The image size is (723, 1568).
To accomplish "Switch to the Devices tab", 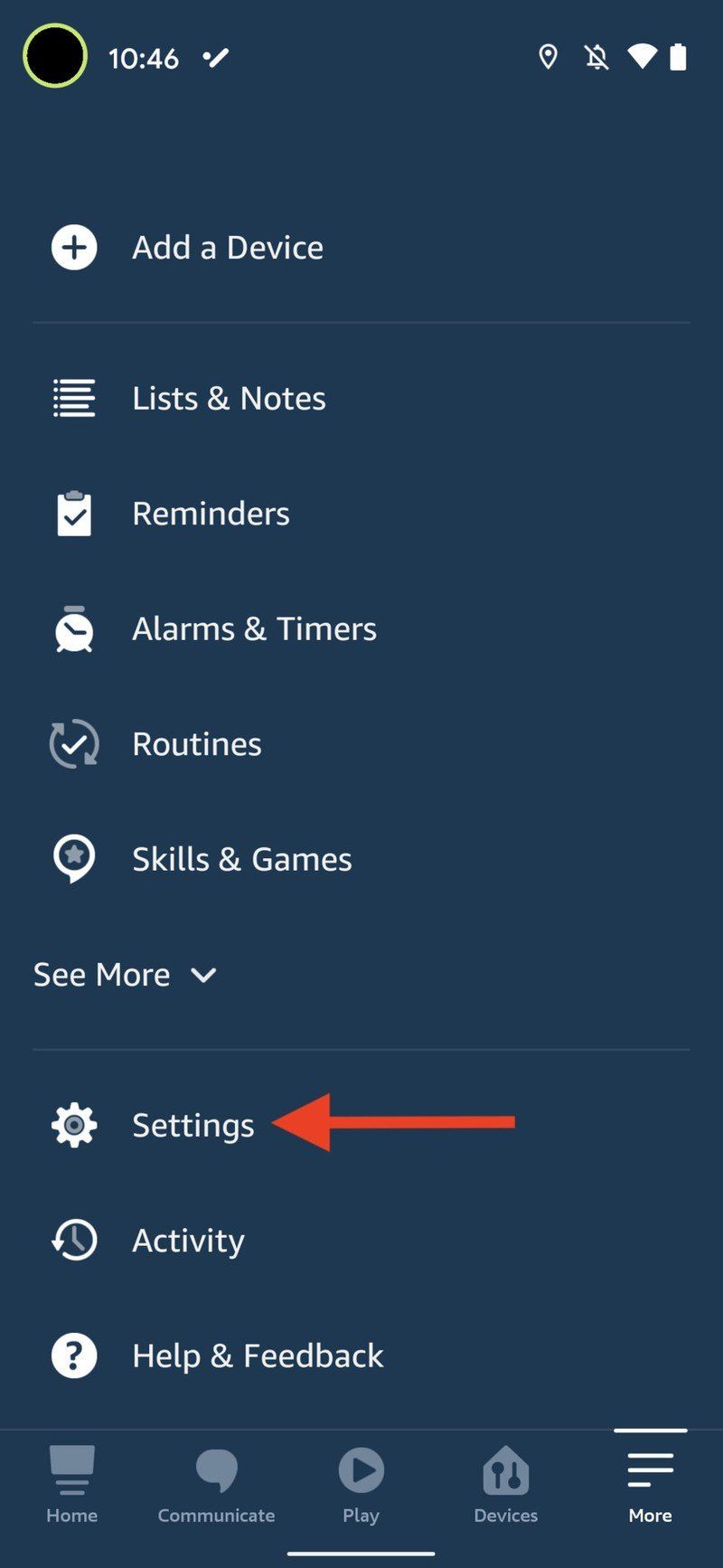I will (505, 1485).
